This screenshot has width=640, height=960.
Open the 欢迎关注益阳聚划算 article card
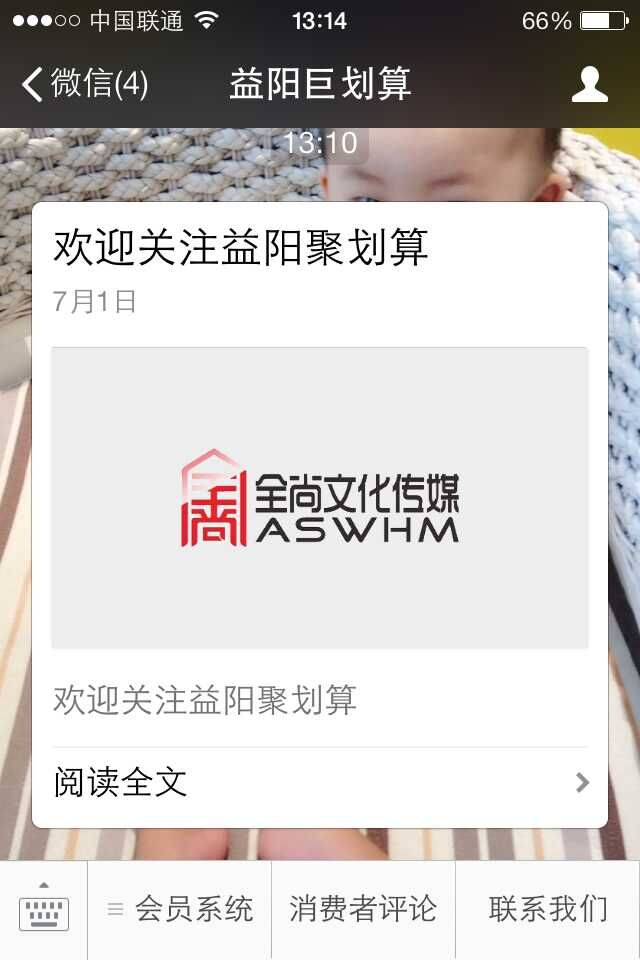320,497
